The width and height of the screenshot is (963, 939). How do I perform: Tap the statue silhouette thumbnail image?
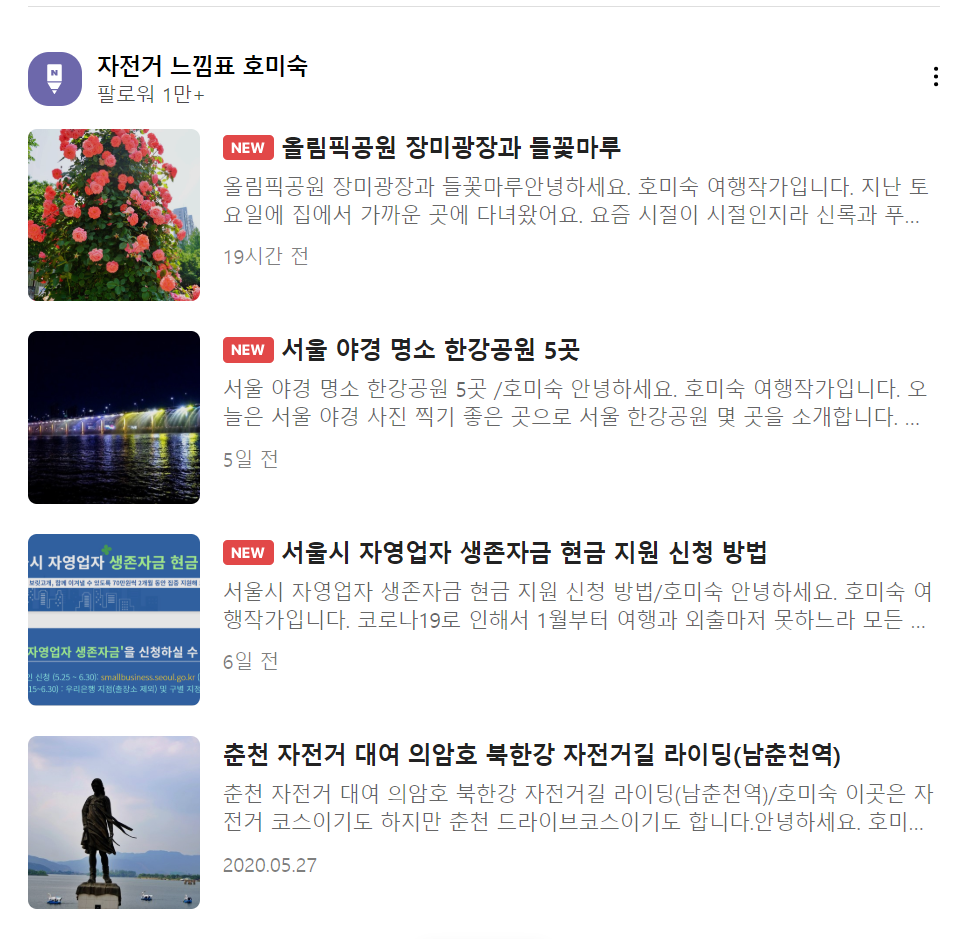coord(114,822)
